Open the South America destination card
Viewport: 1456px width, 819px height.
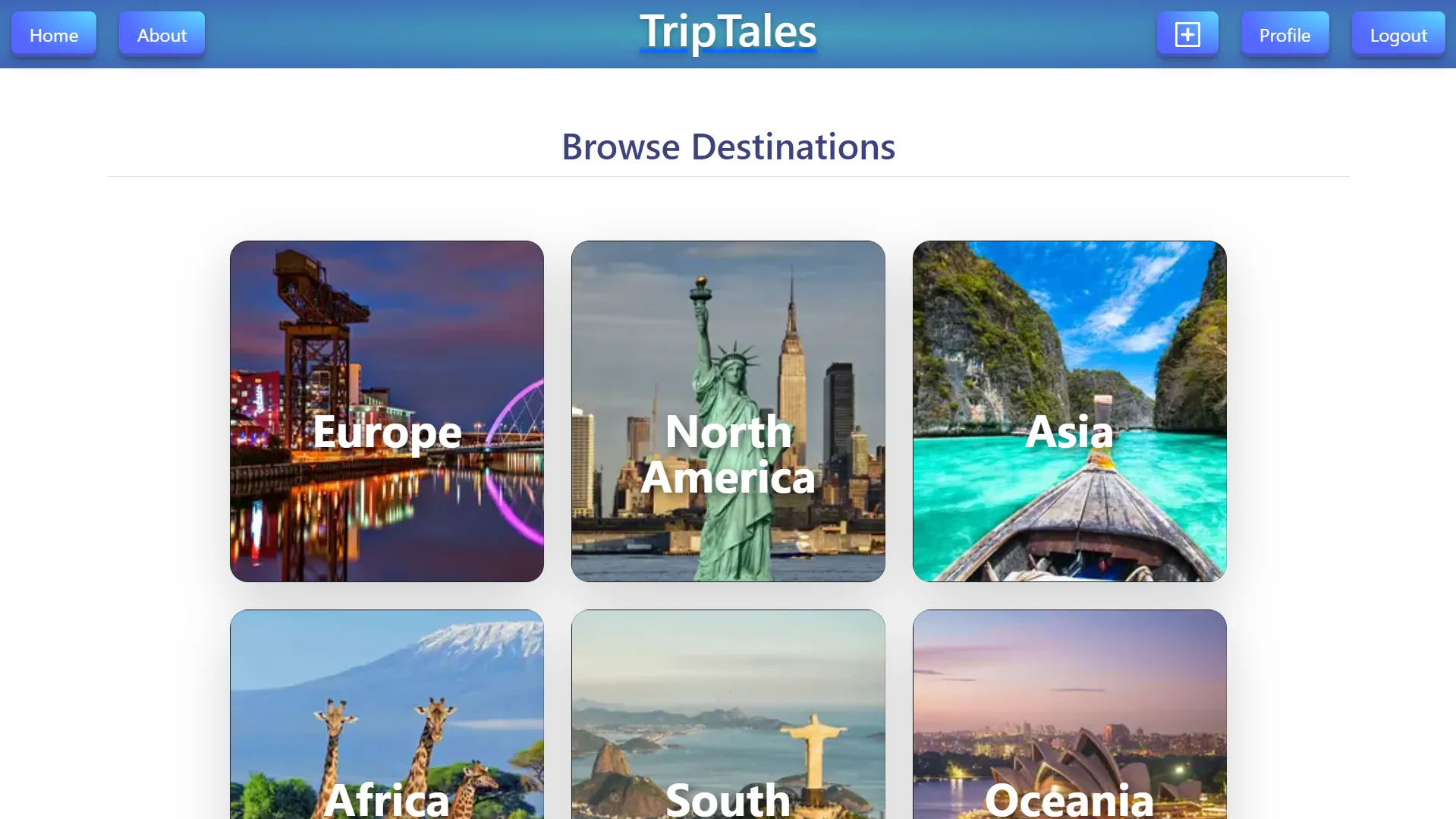(x=728, y=713)
